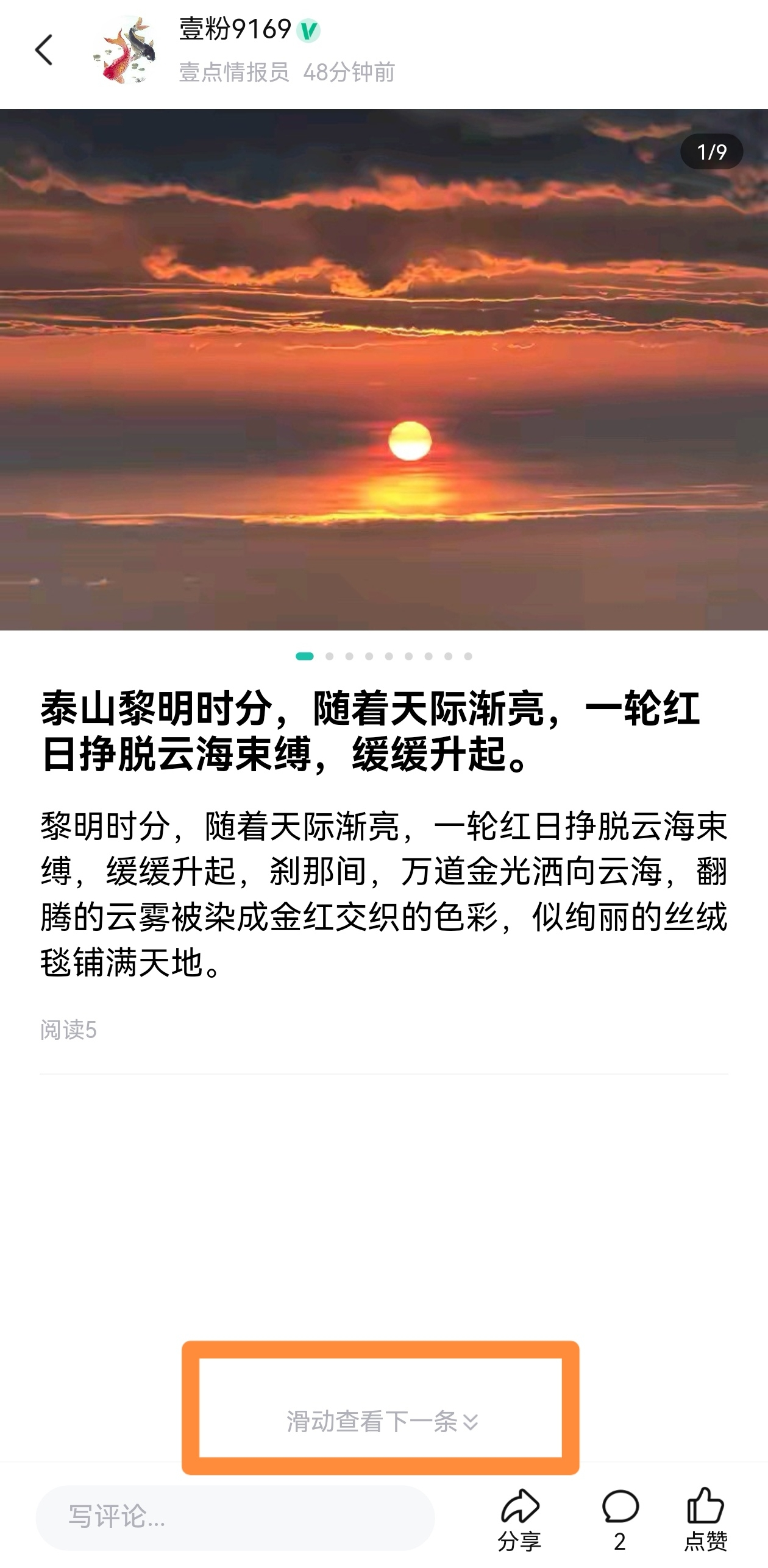
Task: Tap 滑动查看下一条 to view next post
Action: tap(382, 1422)
